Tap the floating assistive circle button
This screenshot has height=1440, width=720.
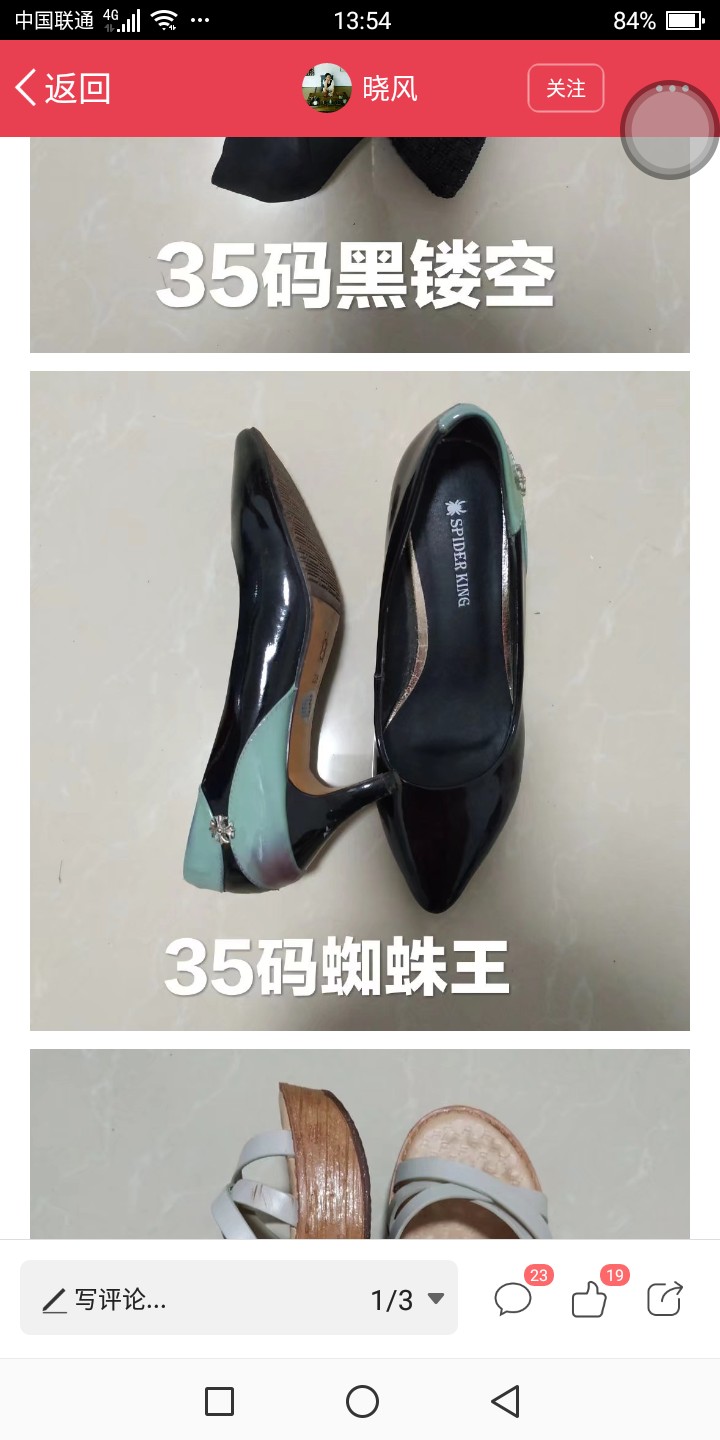(670, 128)
